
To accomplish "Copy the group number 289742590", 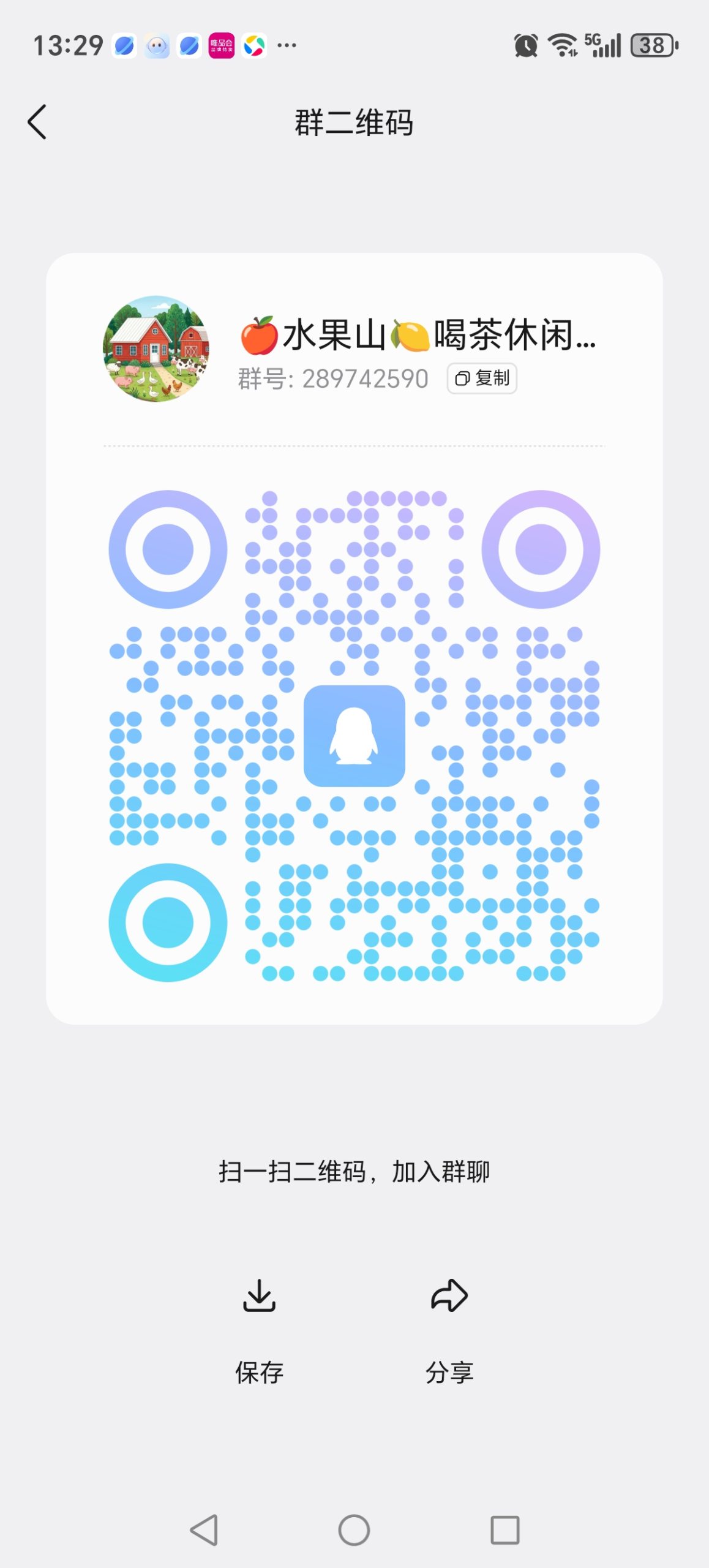I will pyautogui.click(x=482, y=379).
